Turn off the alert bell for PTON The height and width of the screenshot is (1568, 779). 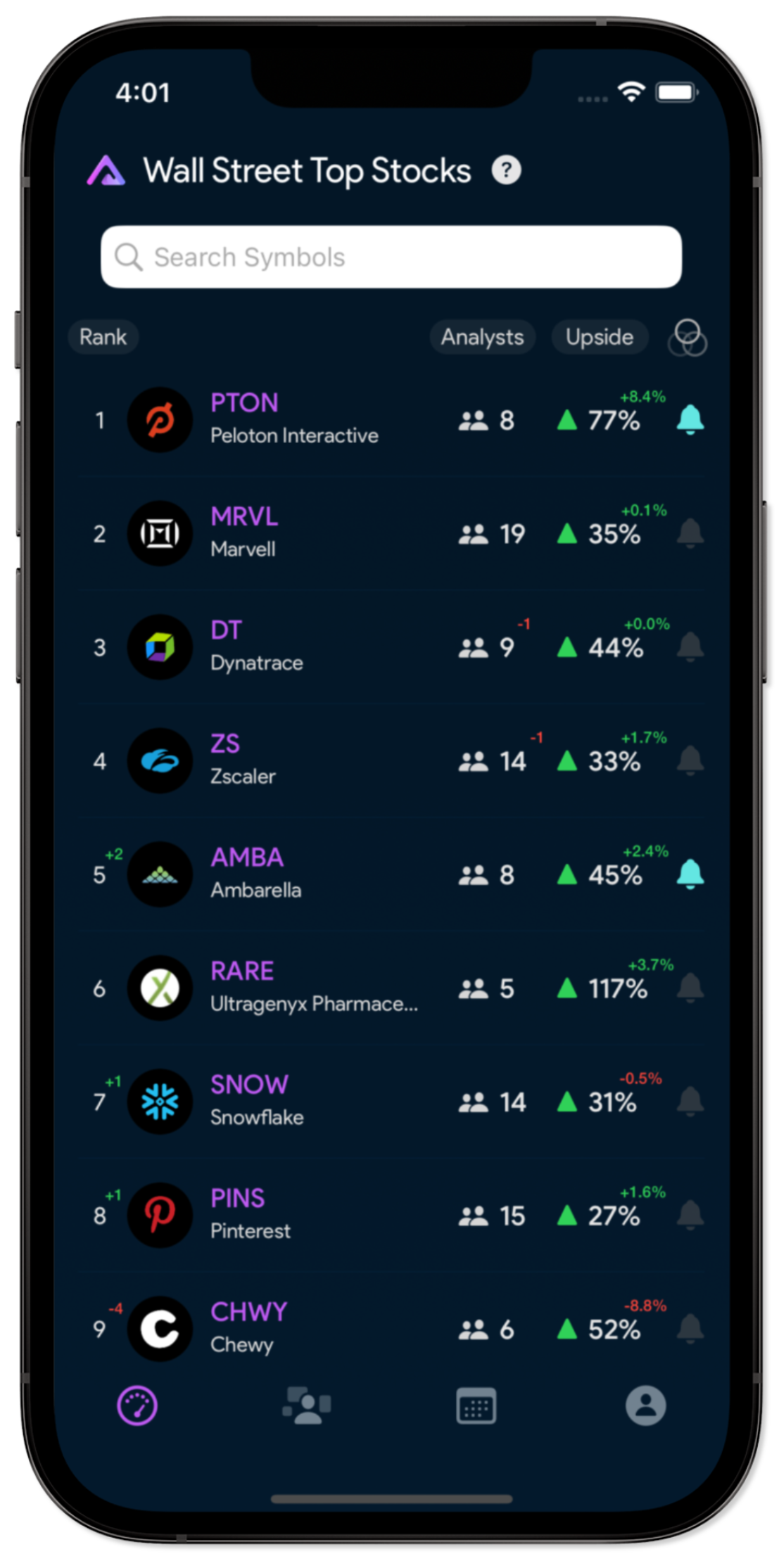click(x=690, y=420)
